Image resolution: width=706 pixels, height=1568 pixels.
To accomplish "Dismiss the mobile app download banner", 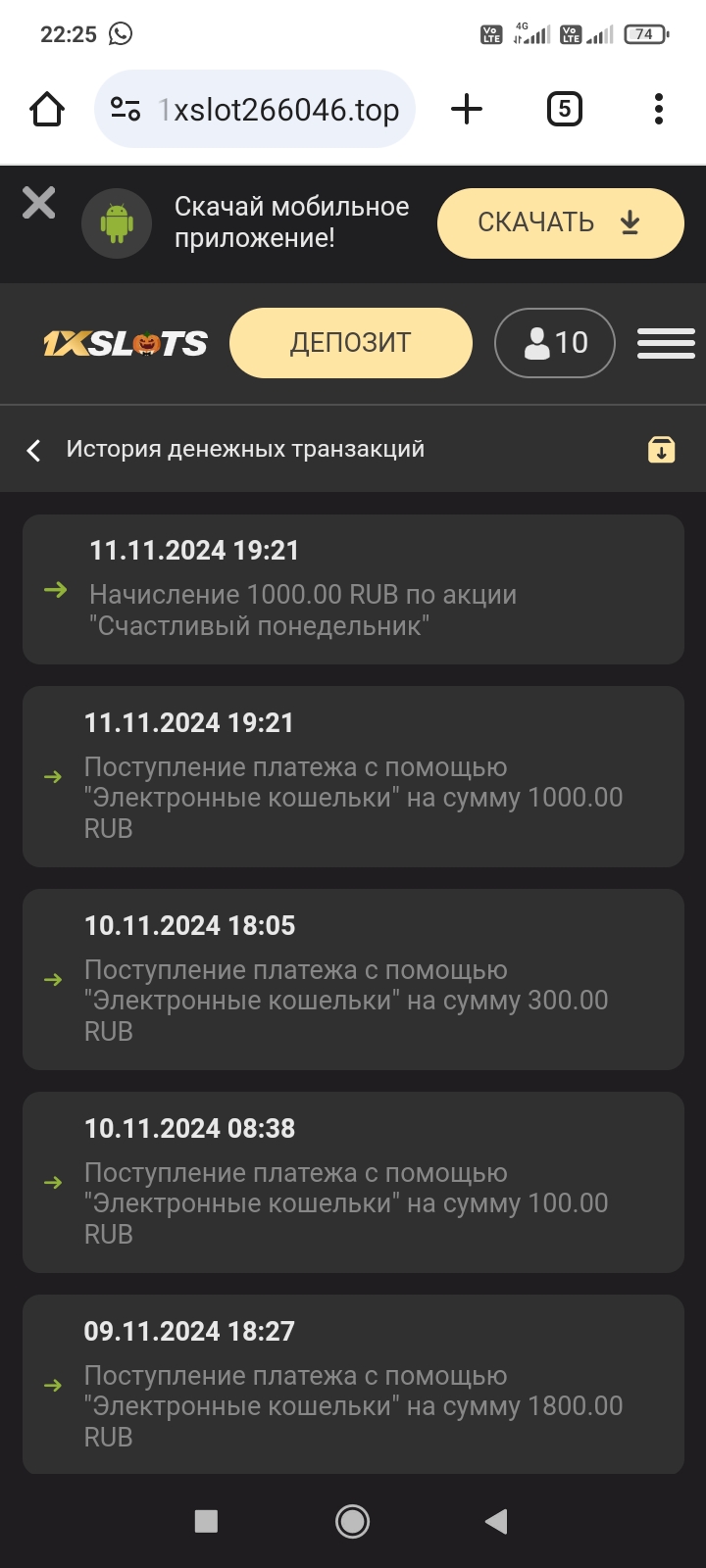I will point(39,203).
